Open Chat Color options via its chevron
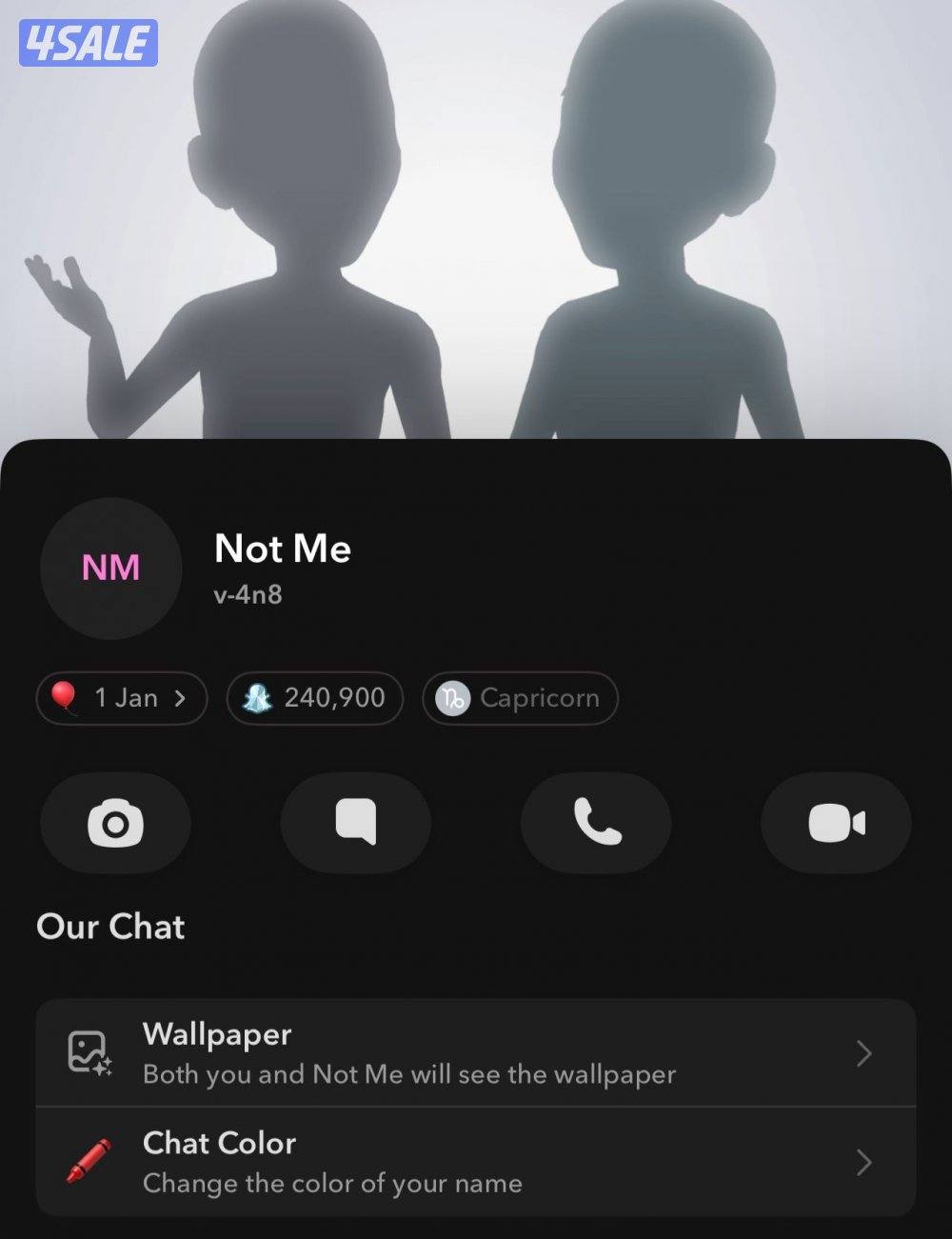The image size is (952, 1239). click(x=864, y=1162)
